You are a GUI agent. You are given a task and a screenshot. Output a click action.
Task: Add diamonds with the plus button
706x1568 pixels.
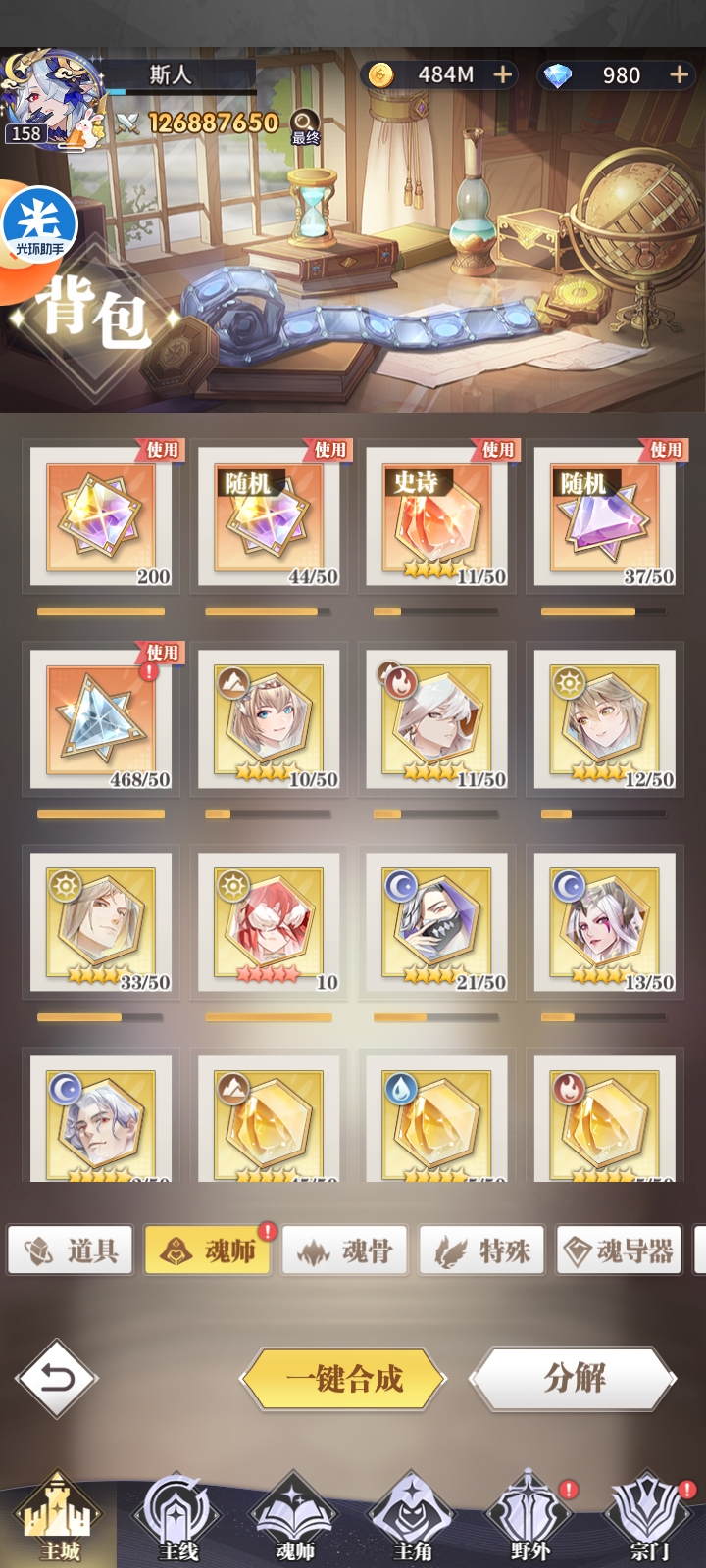point(679,74)
